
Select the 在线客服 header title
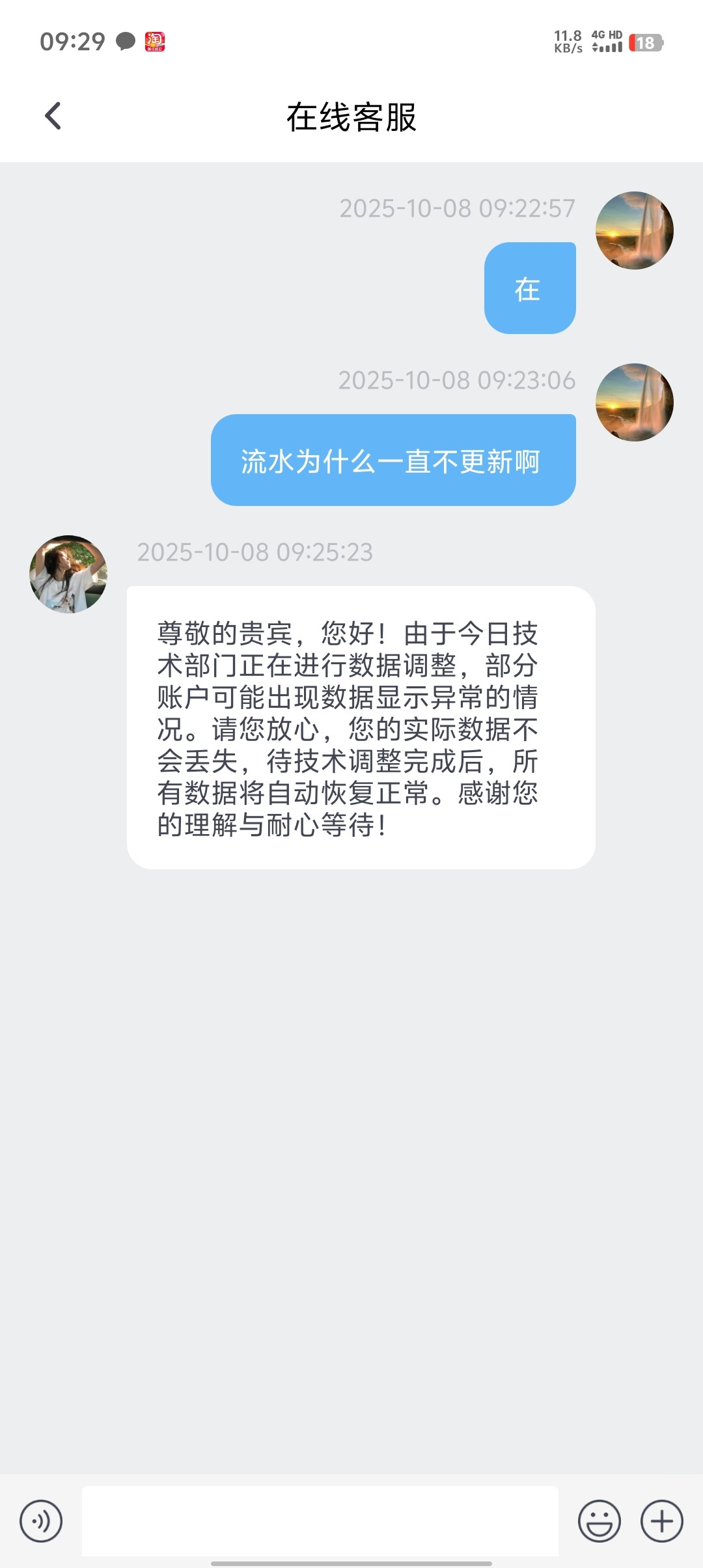tap(351, 115)
